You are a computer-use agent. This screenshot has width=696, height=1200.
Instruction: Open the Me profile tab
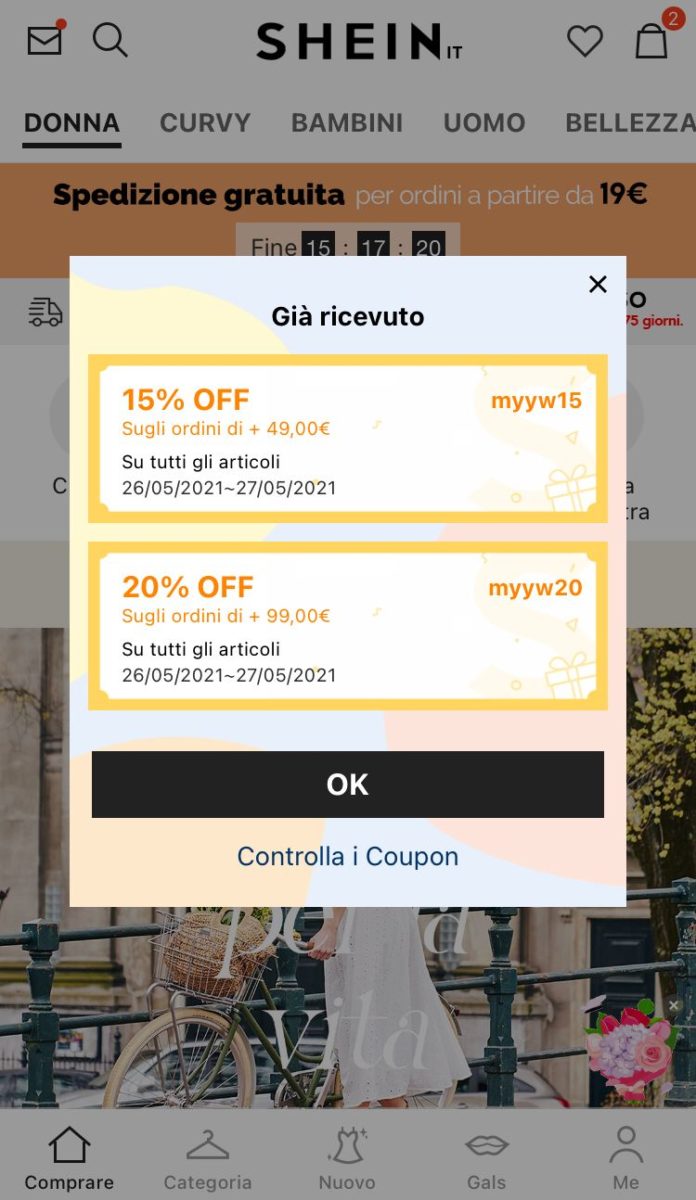point(626,1158)
